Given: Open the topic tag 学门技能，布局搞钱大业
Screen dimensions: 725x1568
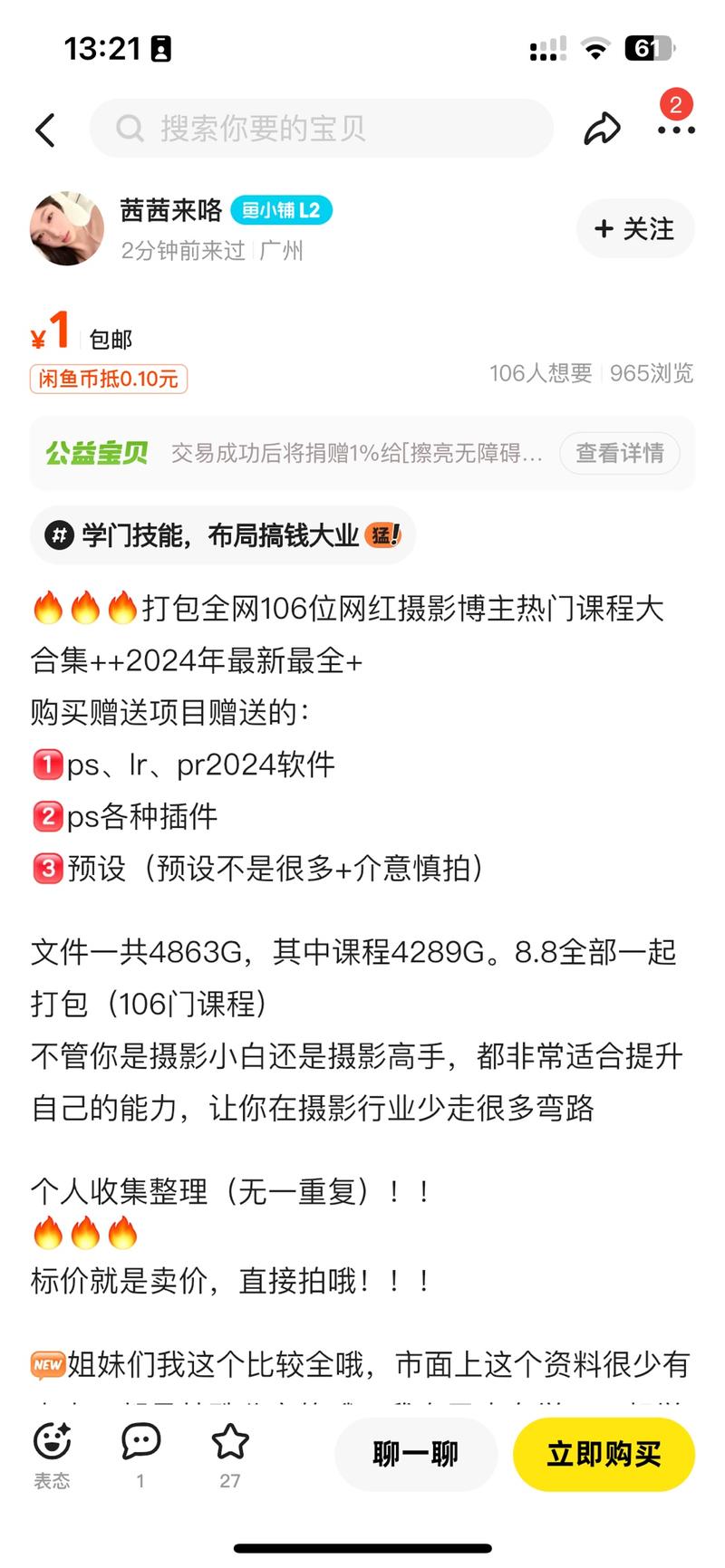Looking at the screenshot, I should [223, 535].
